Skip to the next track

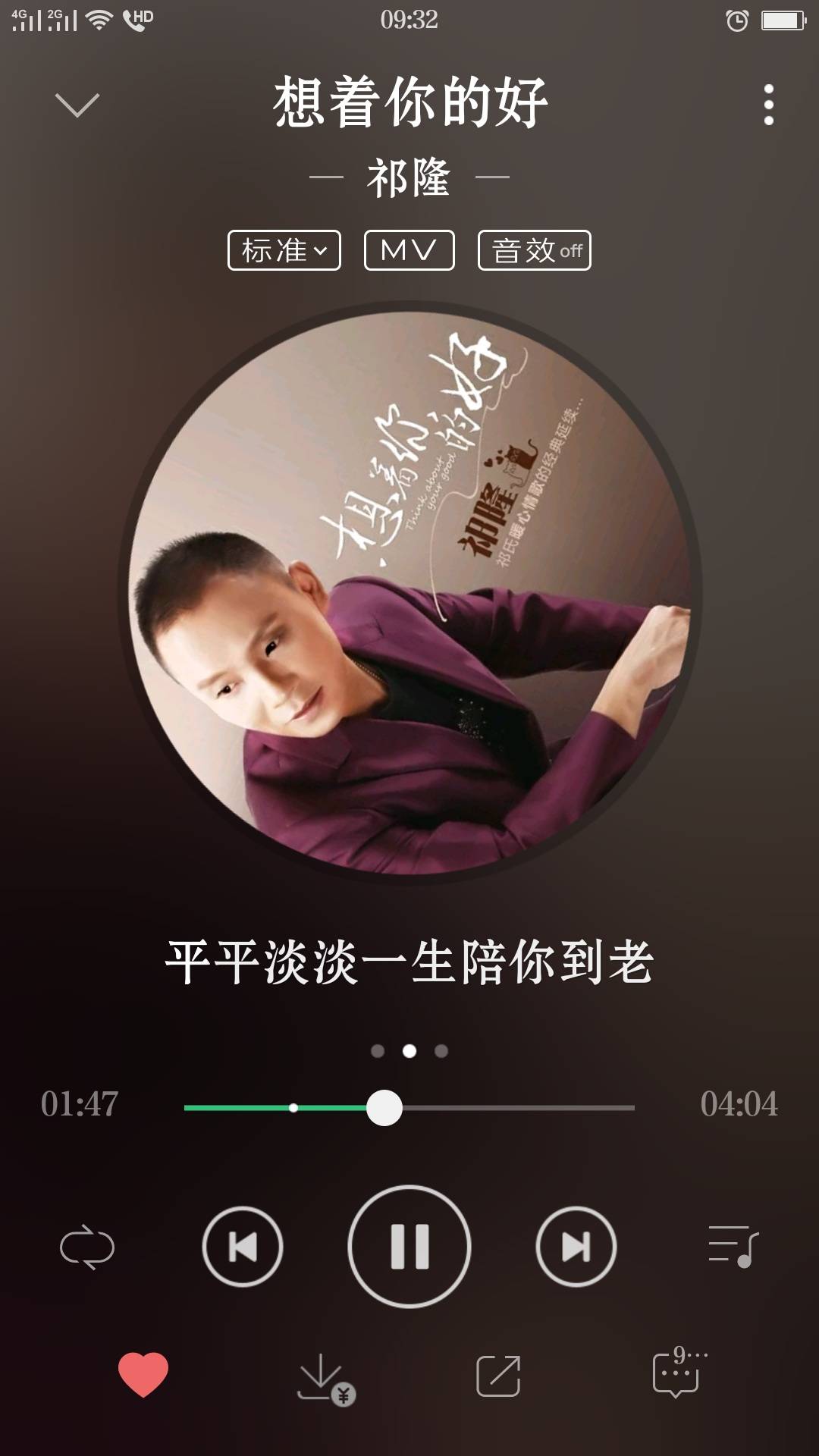coord(576,1247)
